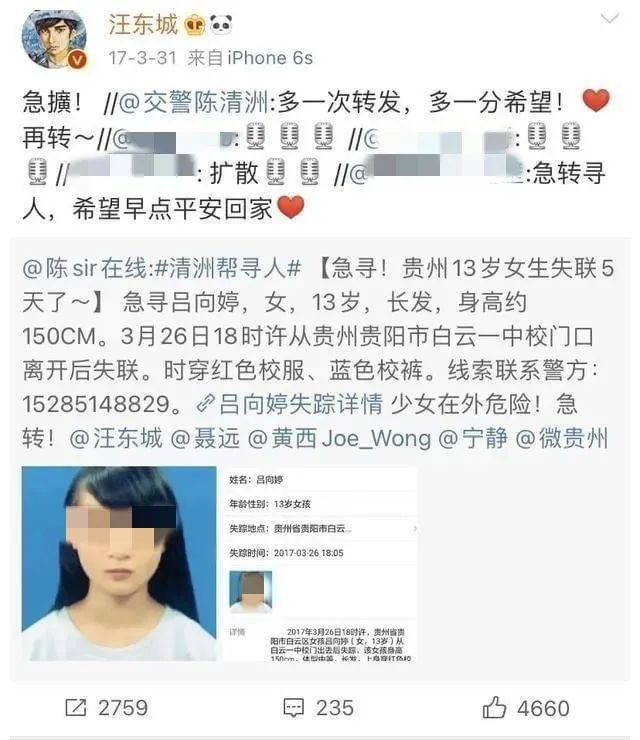Open the 235 comments
The height and width of the screenshot is (740, 640).
pyautogui.click(x=319, y=708)
